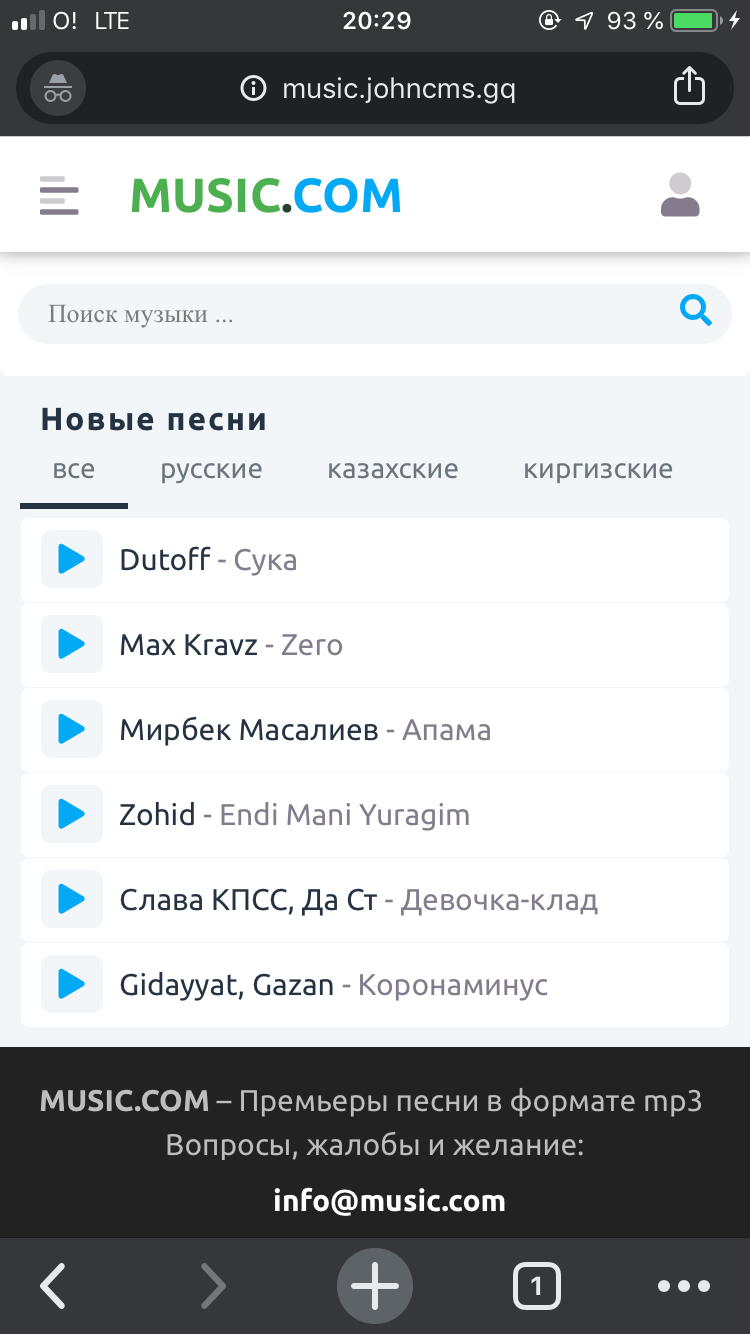Switch to the русские tab
The width and height of the screenshot is (750, 1334).
pos(211,469)
